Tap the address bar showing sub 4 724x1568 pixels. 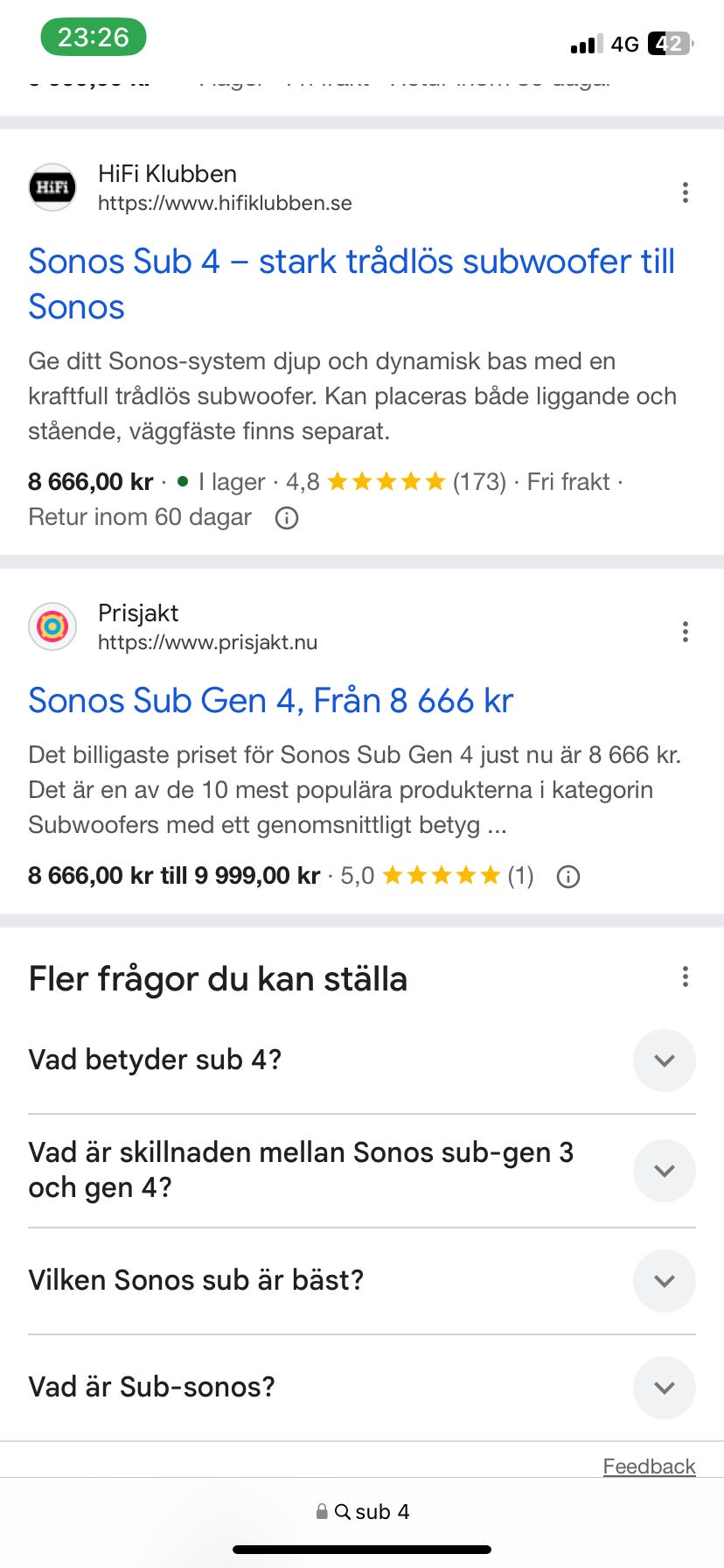pyautogui.click(x=362, y=1512)
